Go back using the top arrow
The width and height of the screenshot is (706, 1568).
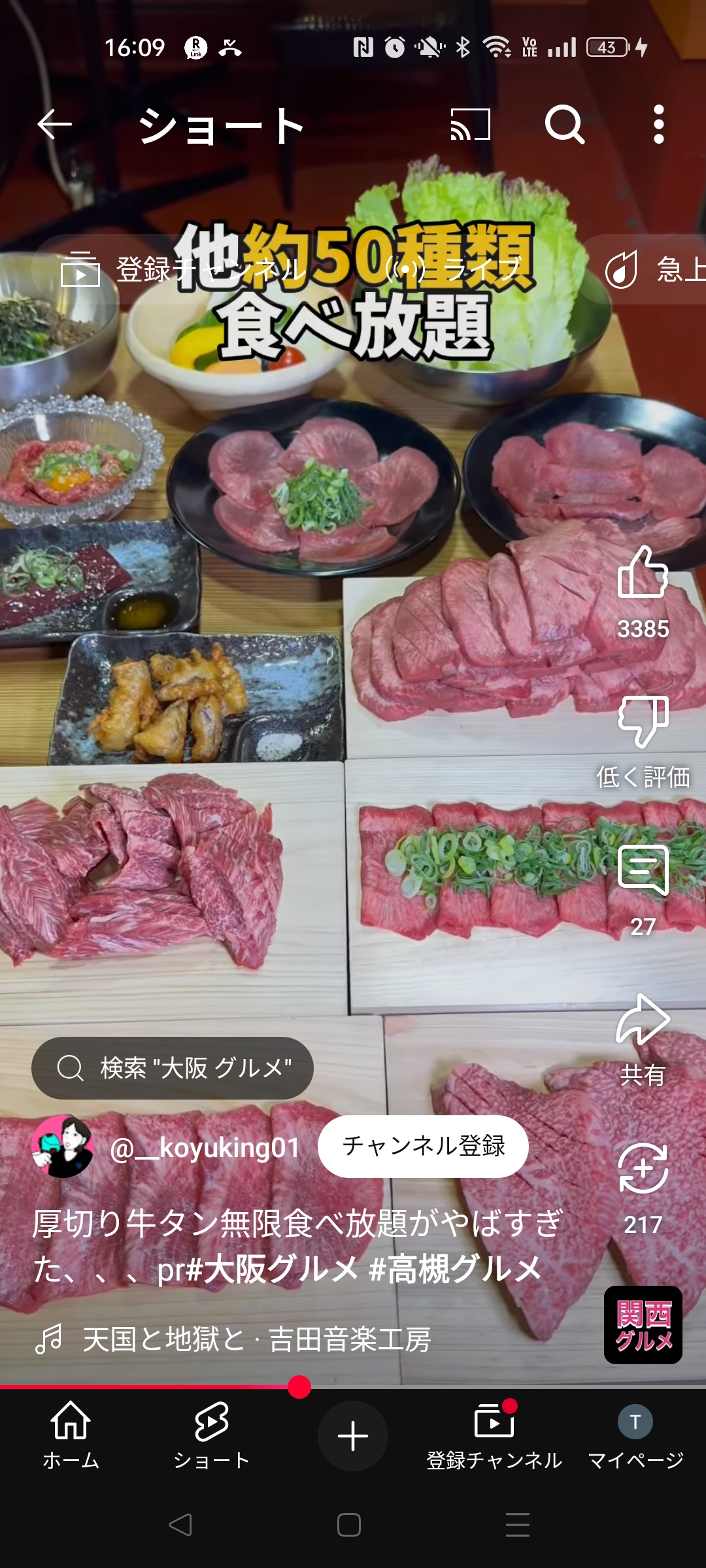[54, 124]
